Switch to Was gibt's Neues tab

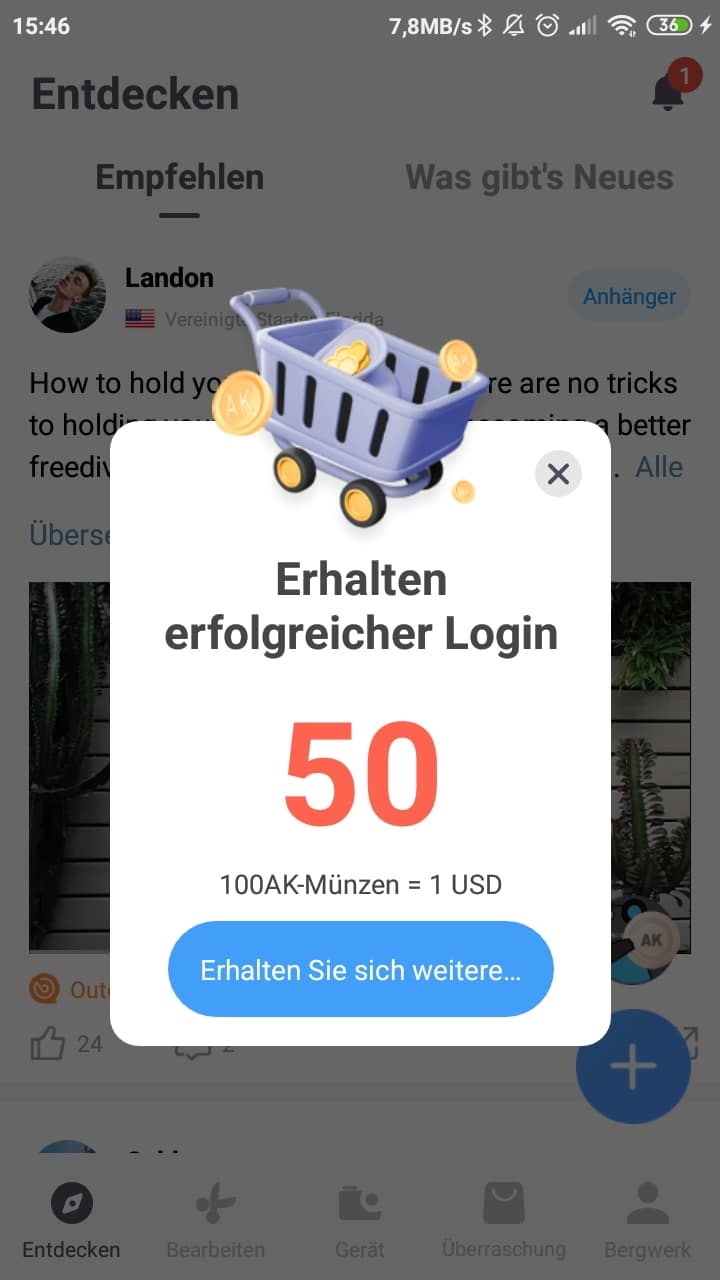pos(539,178)
